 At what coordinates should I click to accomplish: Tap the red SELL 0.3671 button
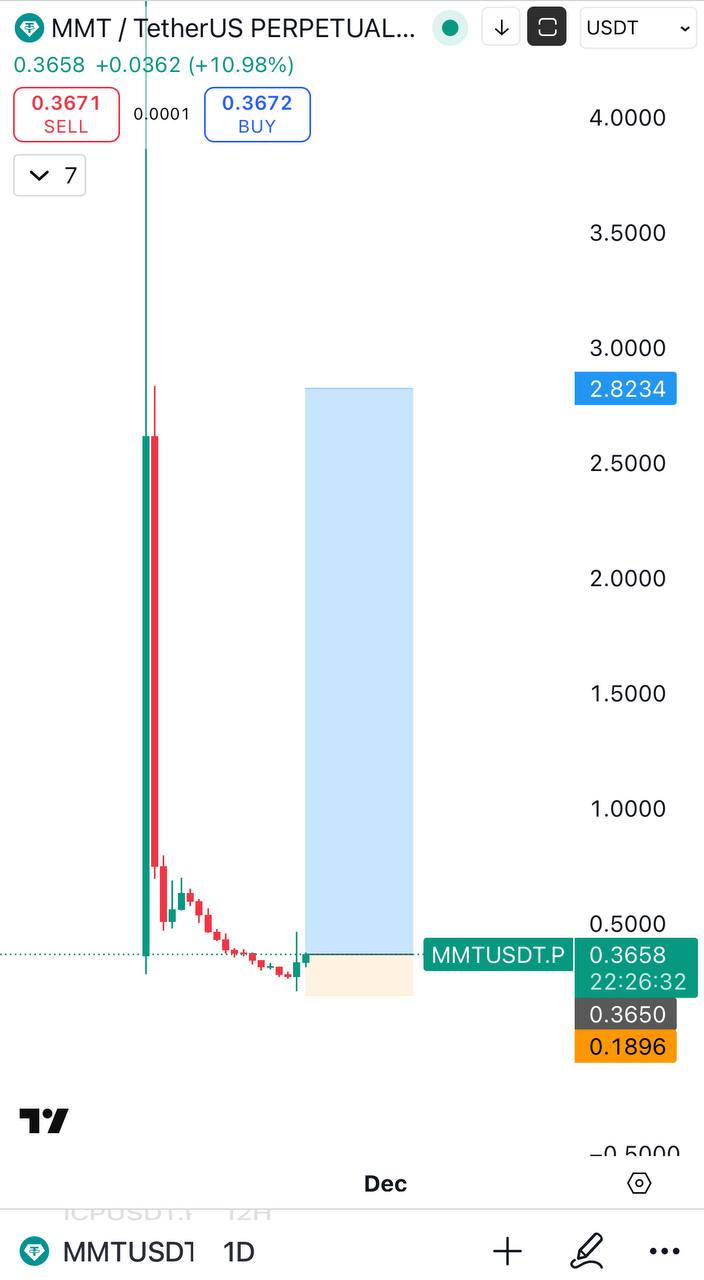pos(66,114)
